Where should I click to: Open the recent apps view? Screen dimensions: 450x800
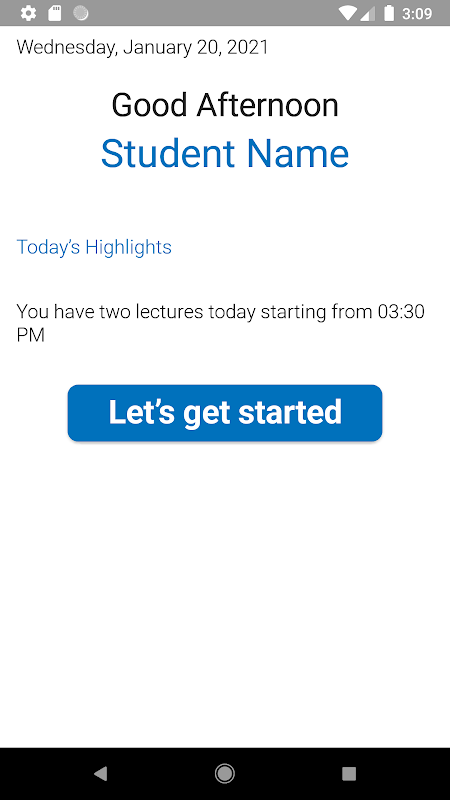349,774
